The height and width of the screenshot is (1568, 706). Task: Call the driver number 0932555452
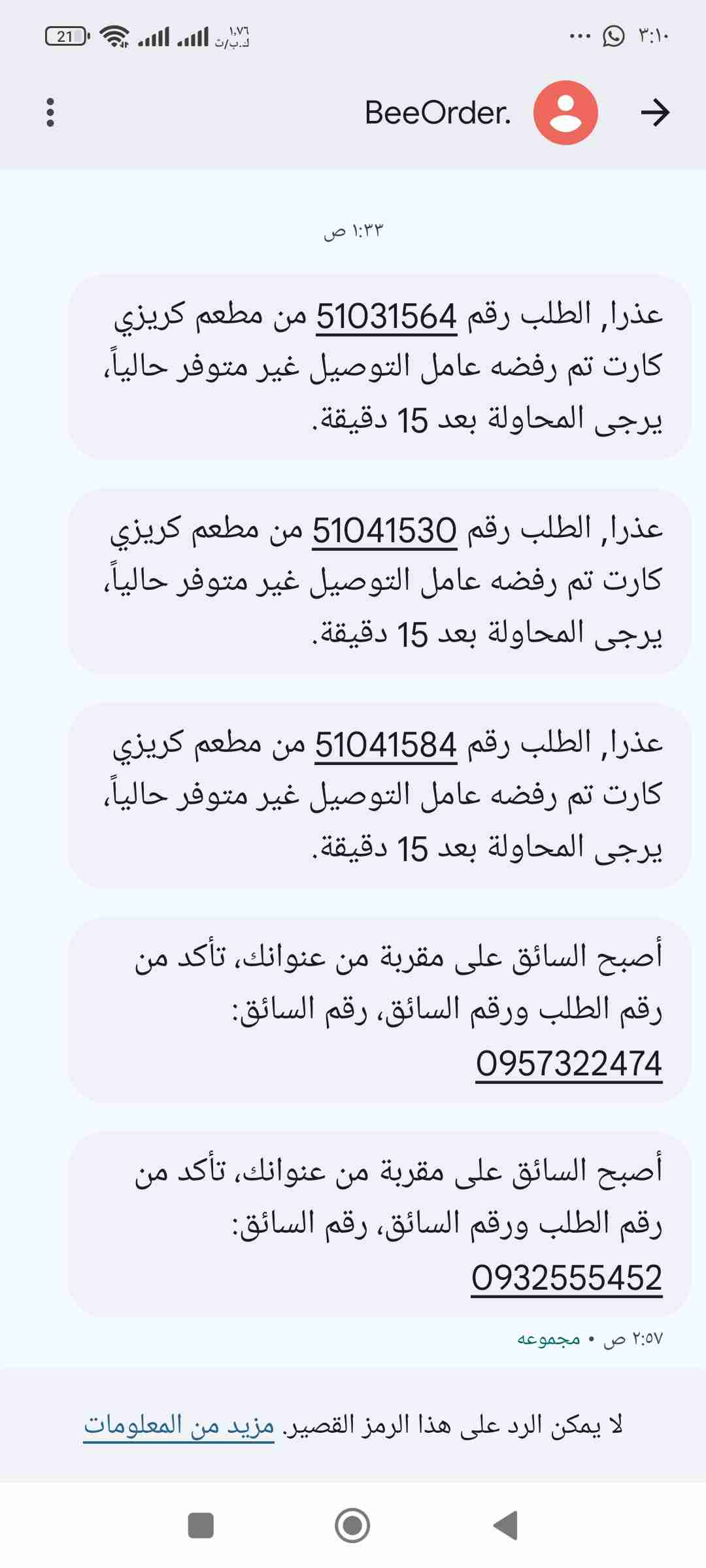(x=567, y=1278)
